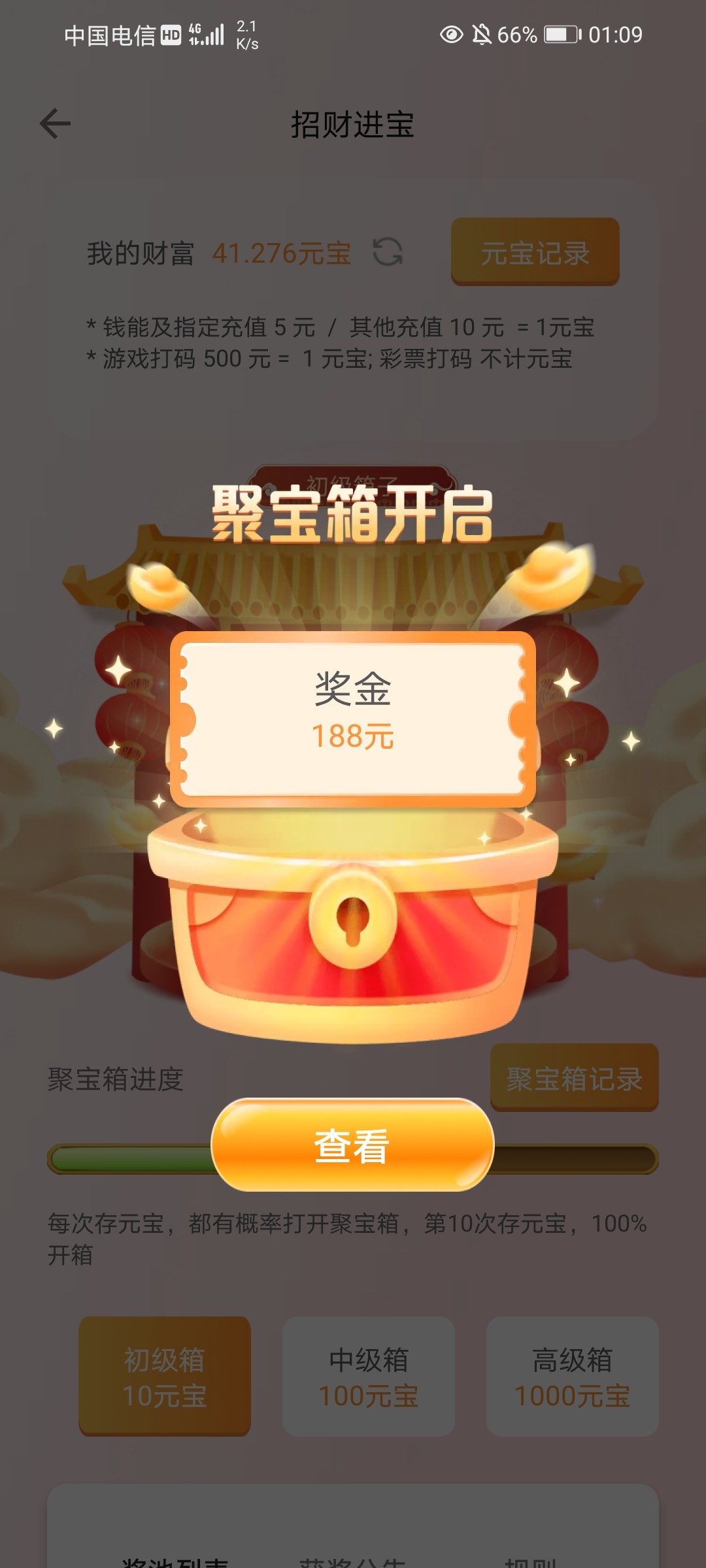Tap the 查看 button to view the prize
Viewport: 706px width, 1568px height.
(x=352, y=1145)
